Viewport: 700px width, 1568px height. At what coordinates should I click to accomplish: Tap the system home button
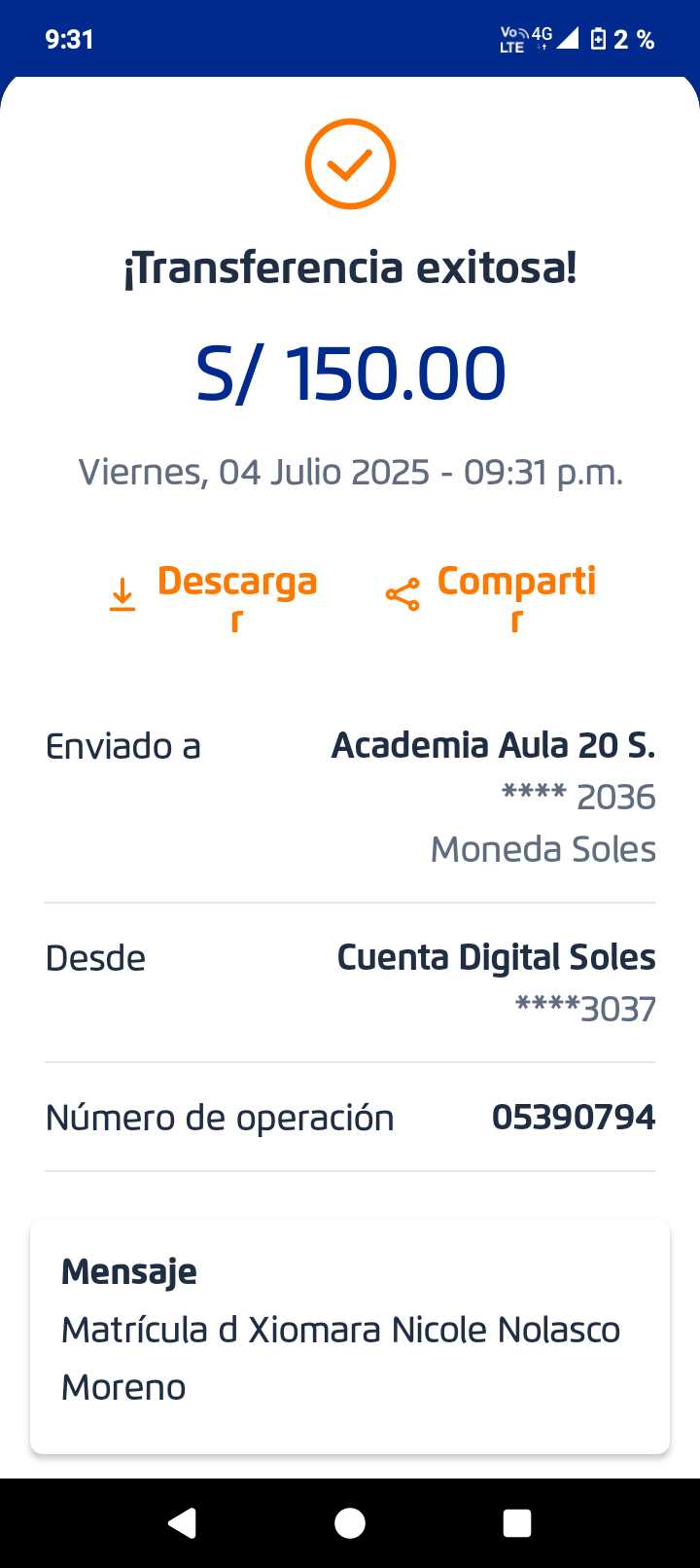(x=350, y=1523)
